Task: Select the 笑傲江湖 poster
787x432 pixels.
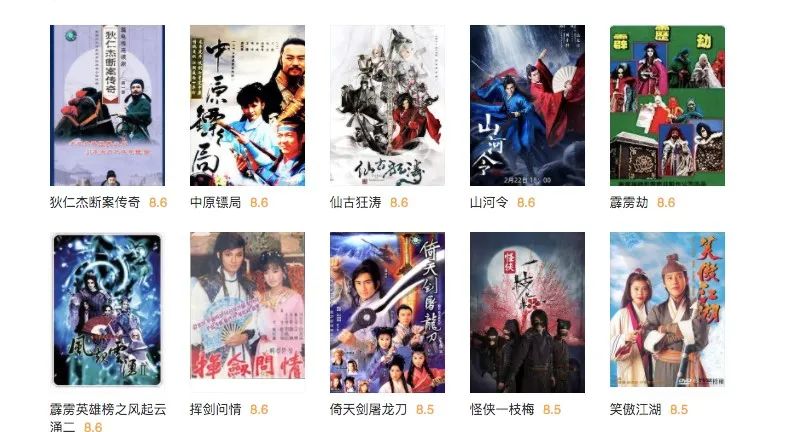Action: tap(667, 312)
